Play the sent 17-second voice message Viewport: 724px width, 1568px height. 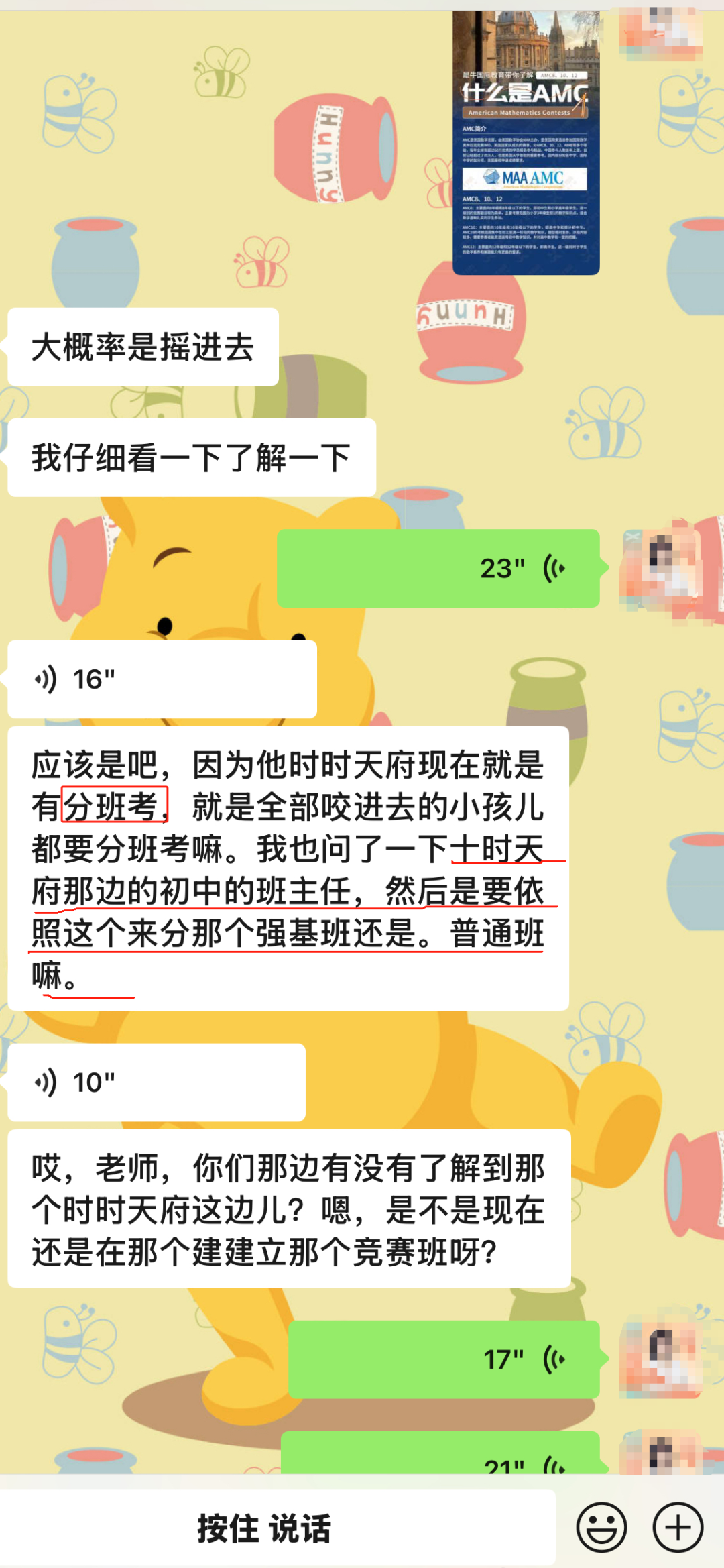[x=444, y=1359]
